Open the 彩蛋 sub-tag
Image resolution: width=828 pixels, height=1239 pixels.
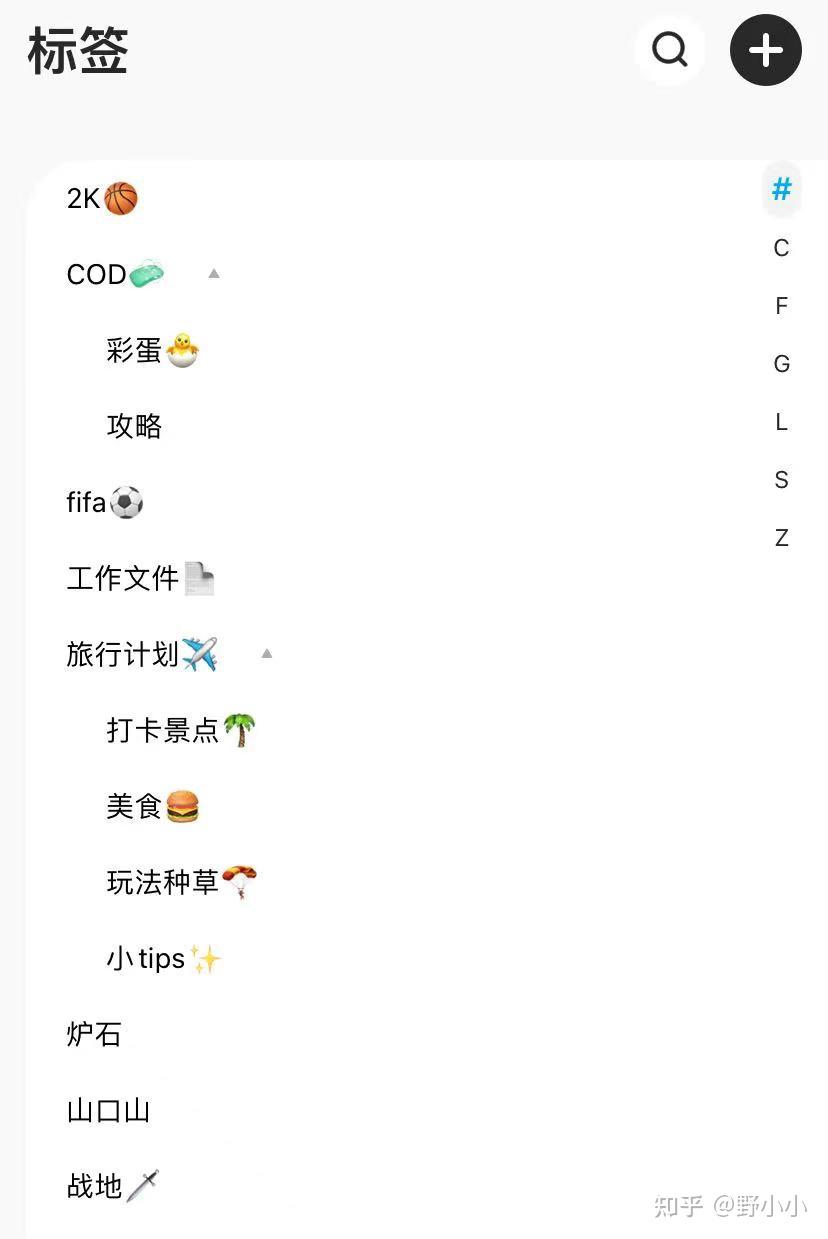(152, 350)
